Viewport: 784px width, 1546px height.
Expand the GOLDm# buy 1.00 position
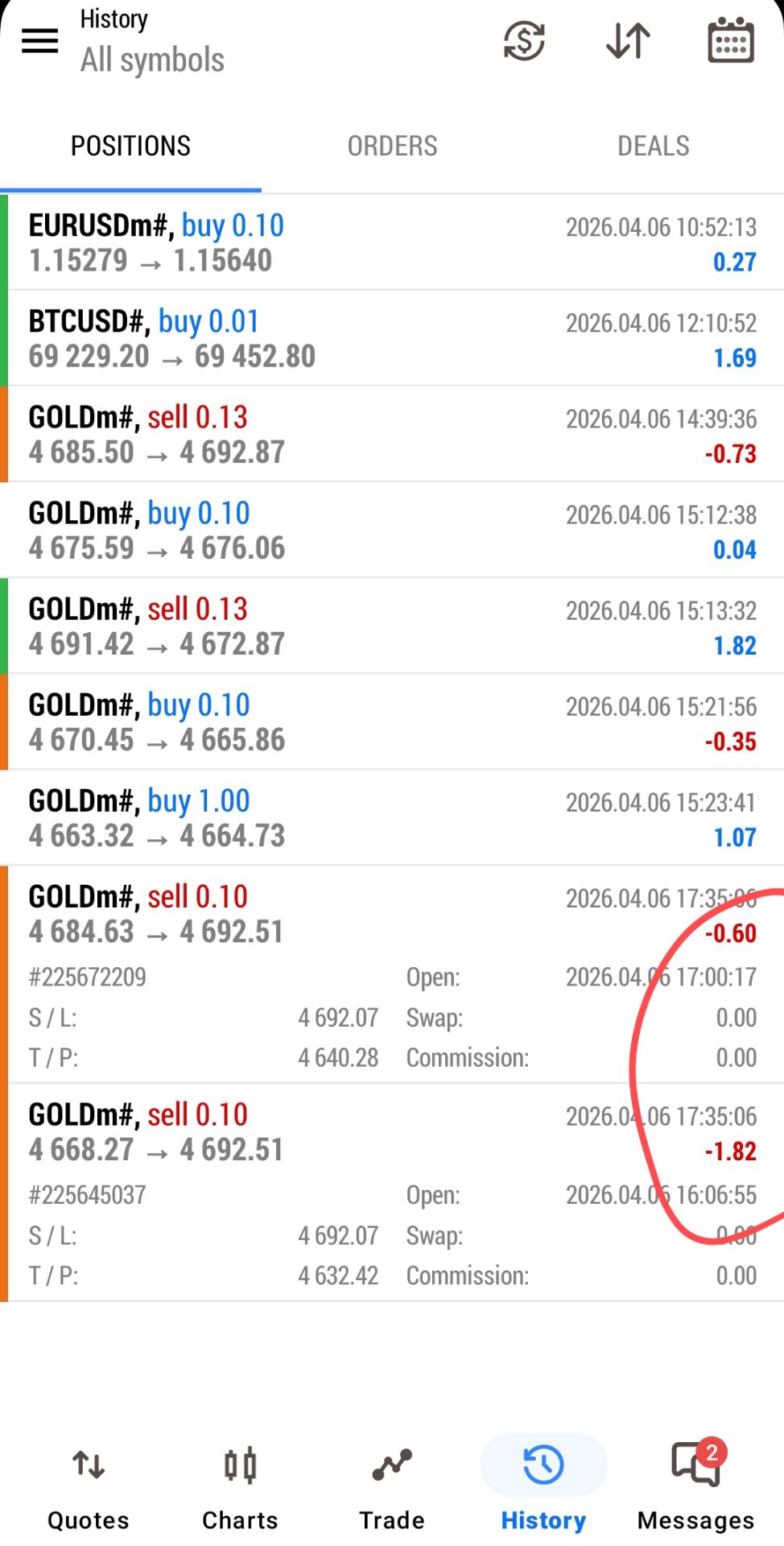pos(392,817)
